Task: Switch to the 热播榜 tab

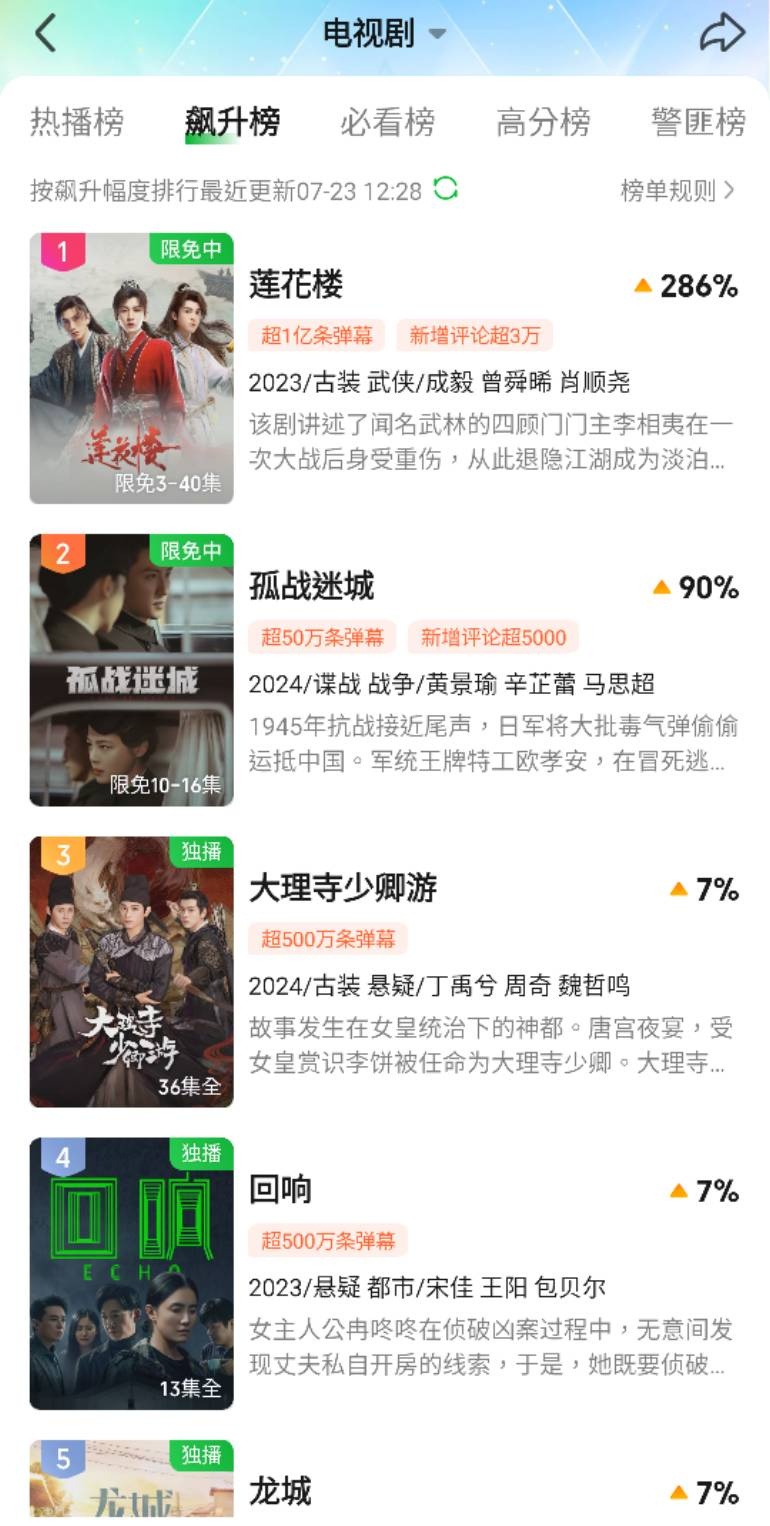Action: [x=77, y=122]
